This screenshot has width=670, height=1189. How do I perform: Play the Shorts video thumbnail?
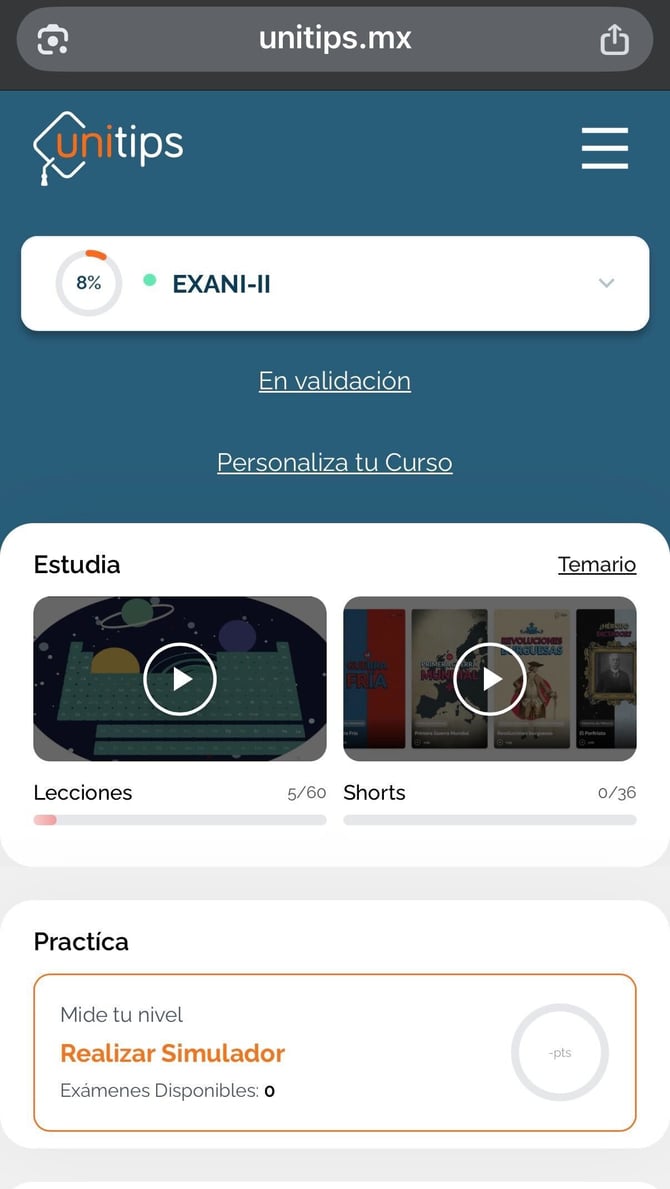[490, 679]
